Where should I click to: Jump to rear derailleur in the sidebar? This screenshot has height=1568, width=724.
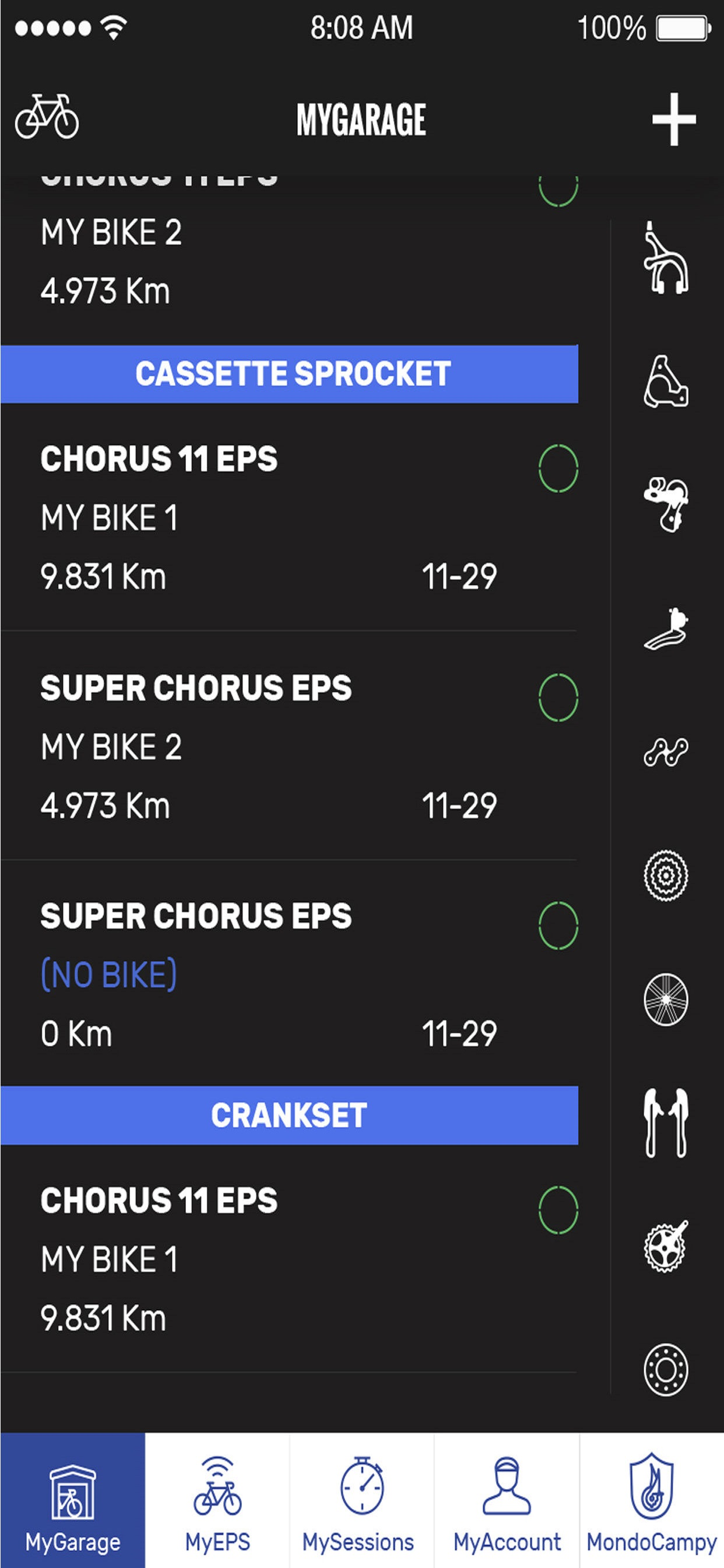click(x=666, y=505)
